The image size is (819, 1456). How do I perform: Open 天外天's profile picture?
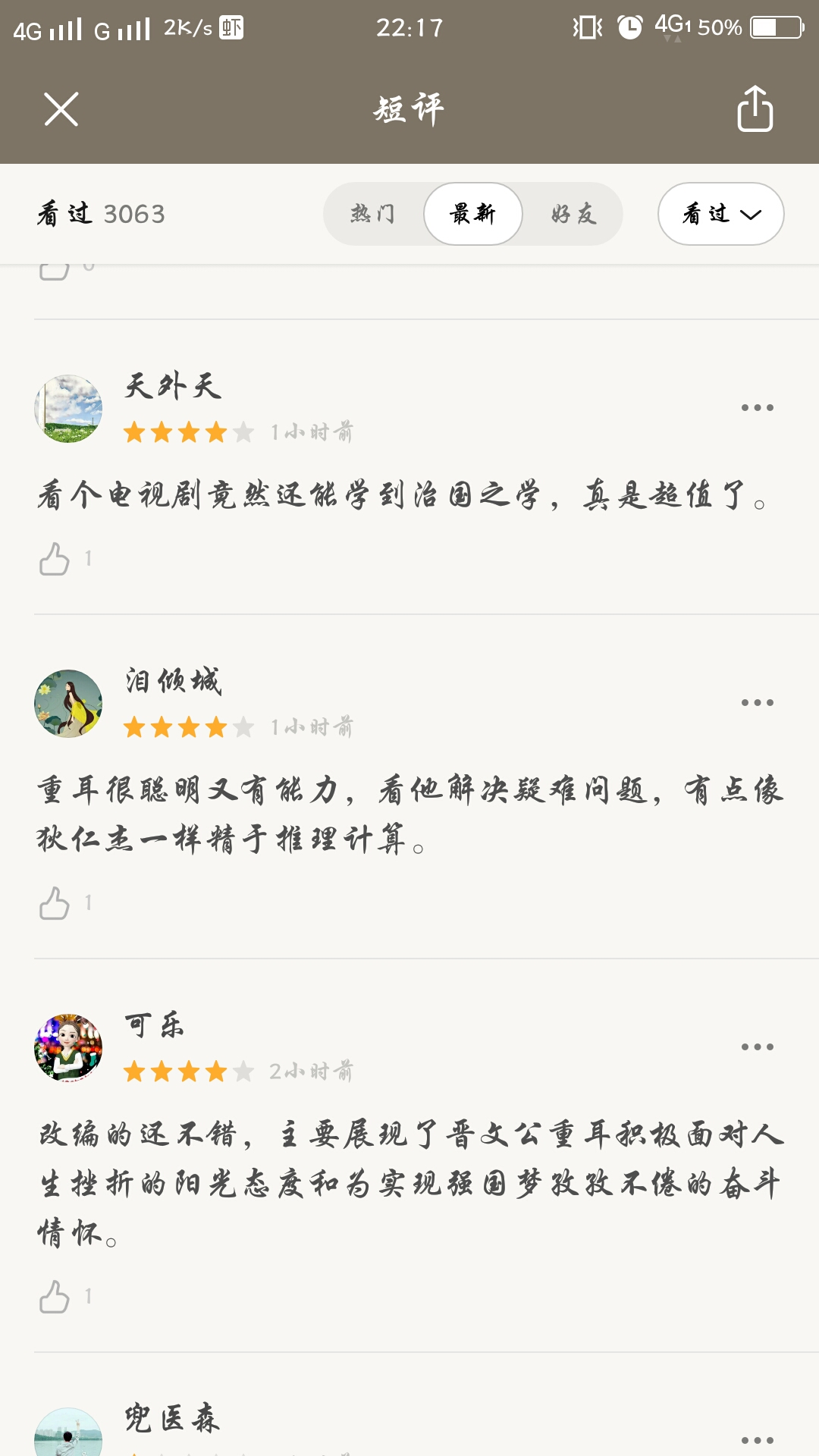pos(68,409)
